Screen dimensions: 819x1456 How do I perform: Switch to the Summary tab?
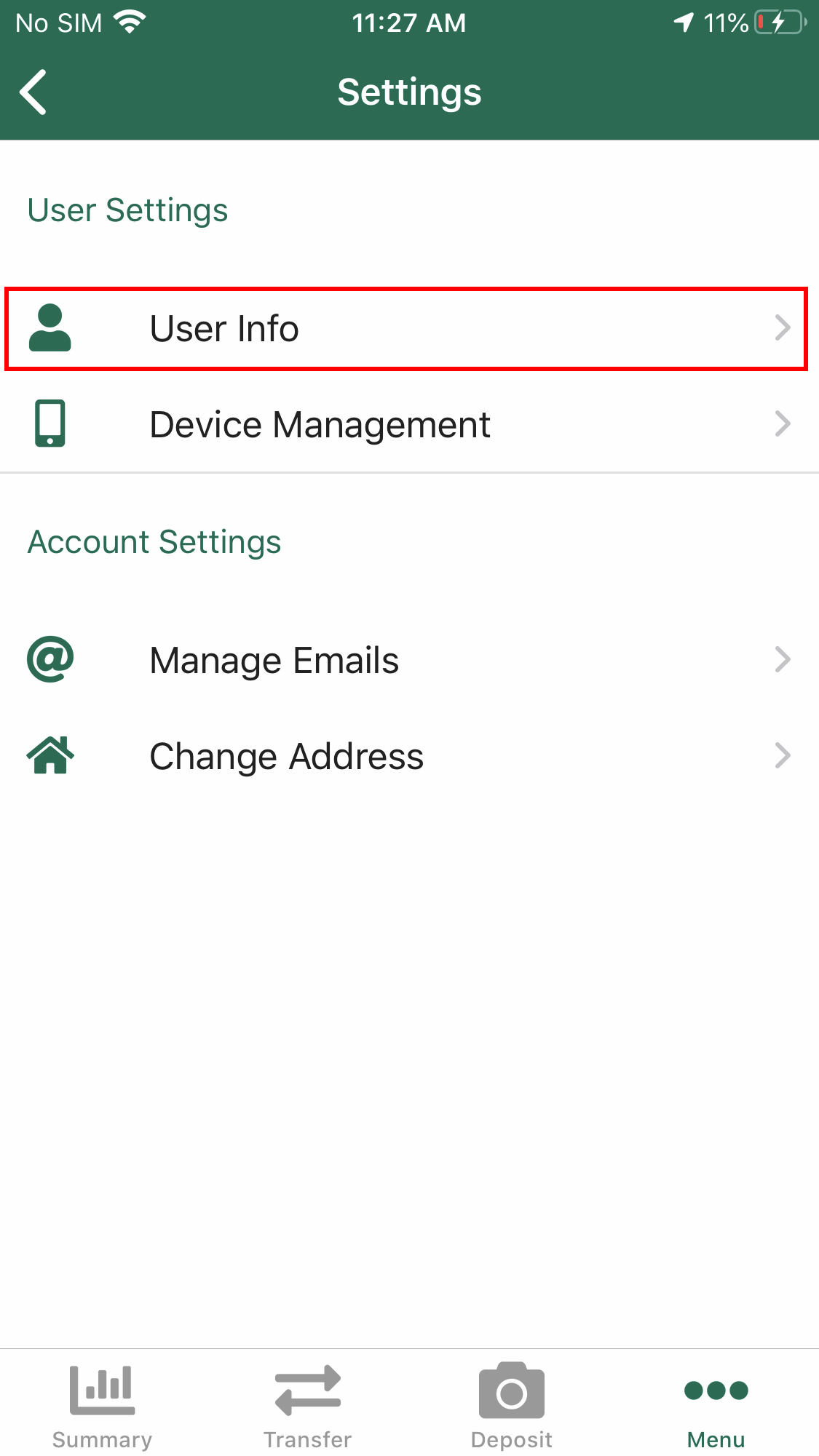point(103,1405)
